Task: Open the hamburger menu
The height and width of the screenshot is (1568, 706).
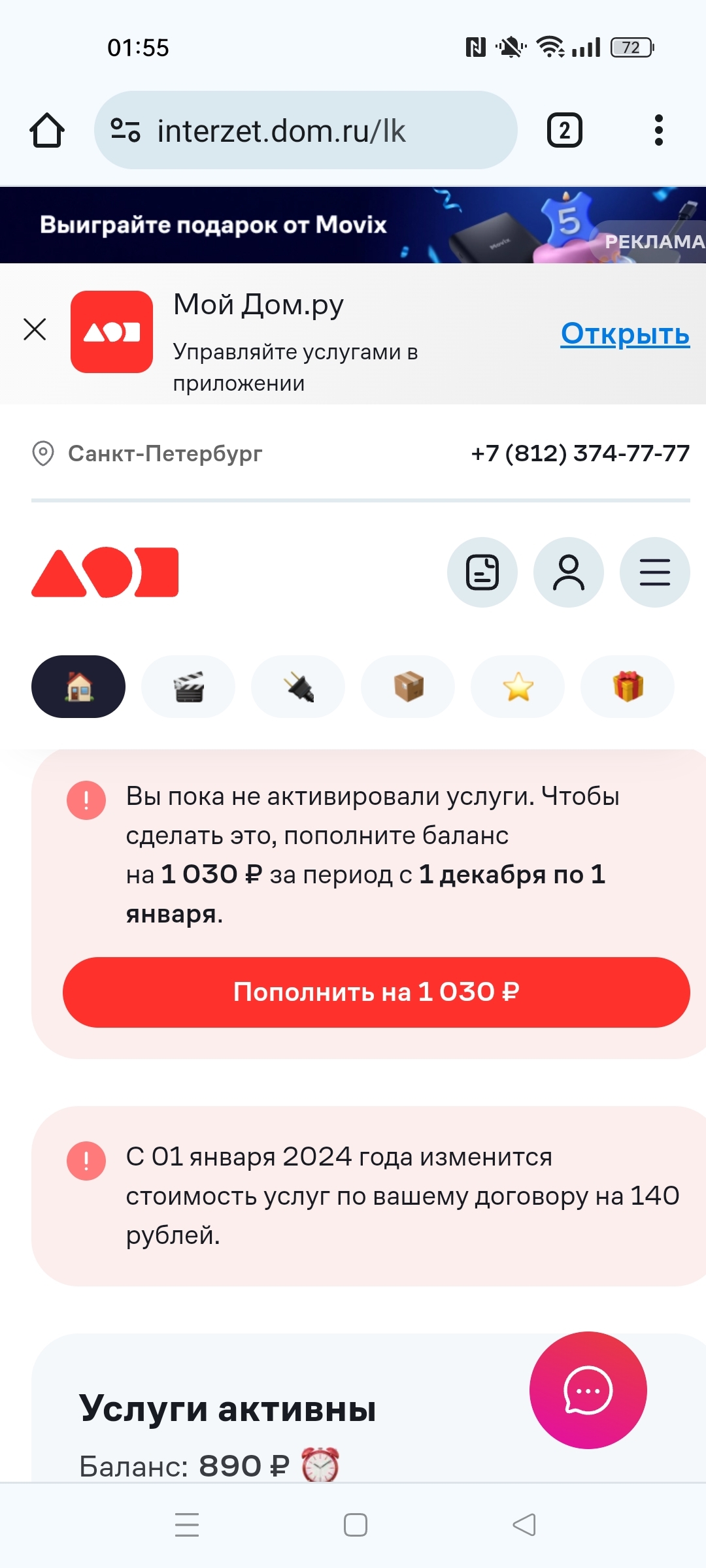Action: tap(654, 572)
